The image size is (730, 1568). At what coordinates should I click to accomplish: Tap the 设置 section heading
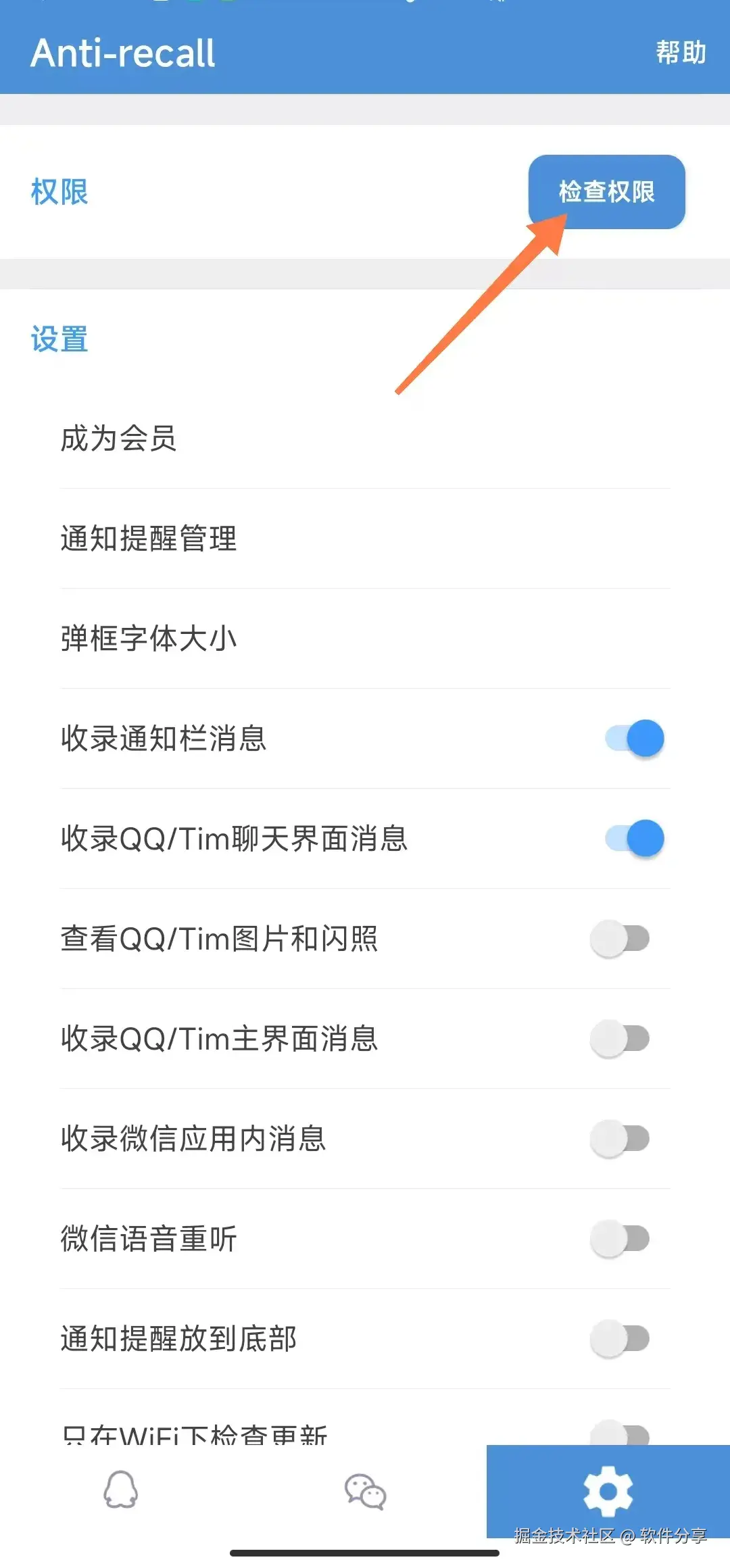pyautogui.click(x=58, y=340)
